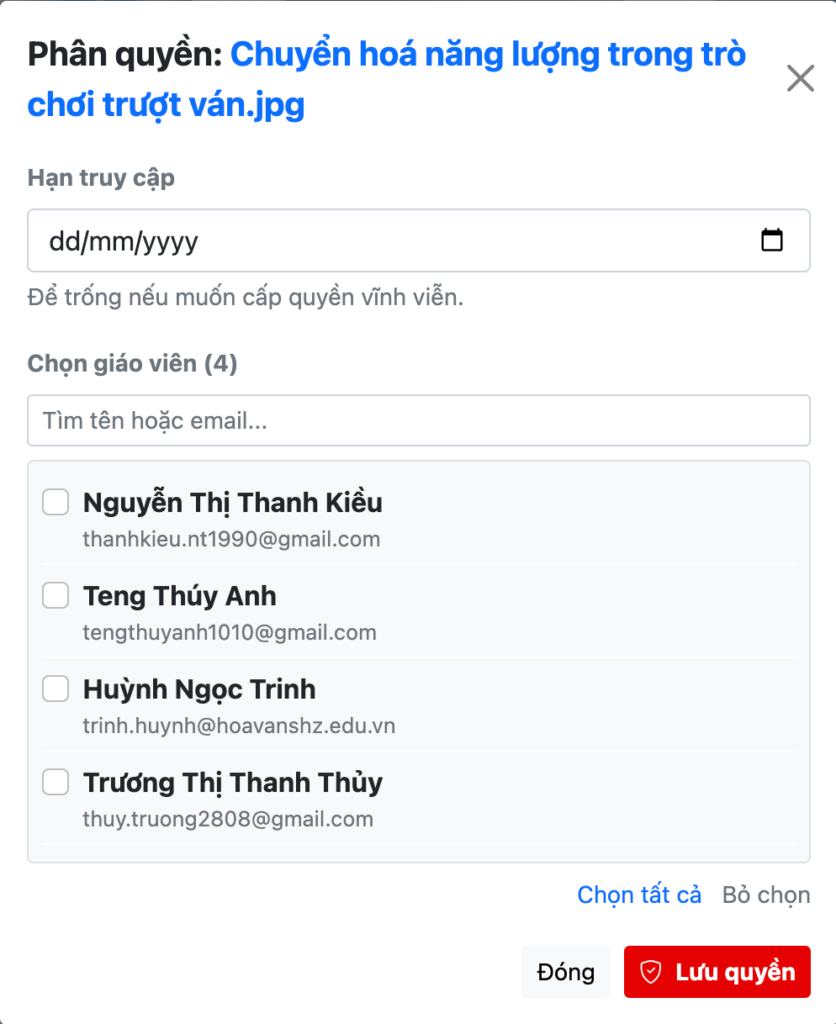Focus the Tìm tên hoặc email search box

click(x=418, y=421)
